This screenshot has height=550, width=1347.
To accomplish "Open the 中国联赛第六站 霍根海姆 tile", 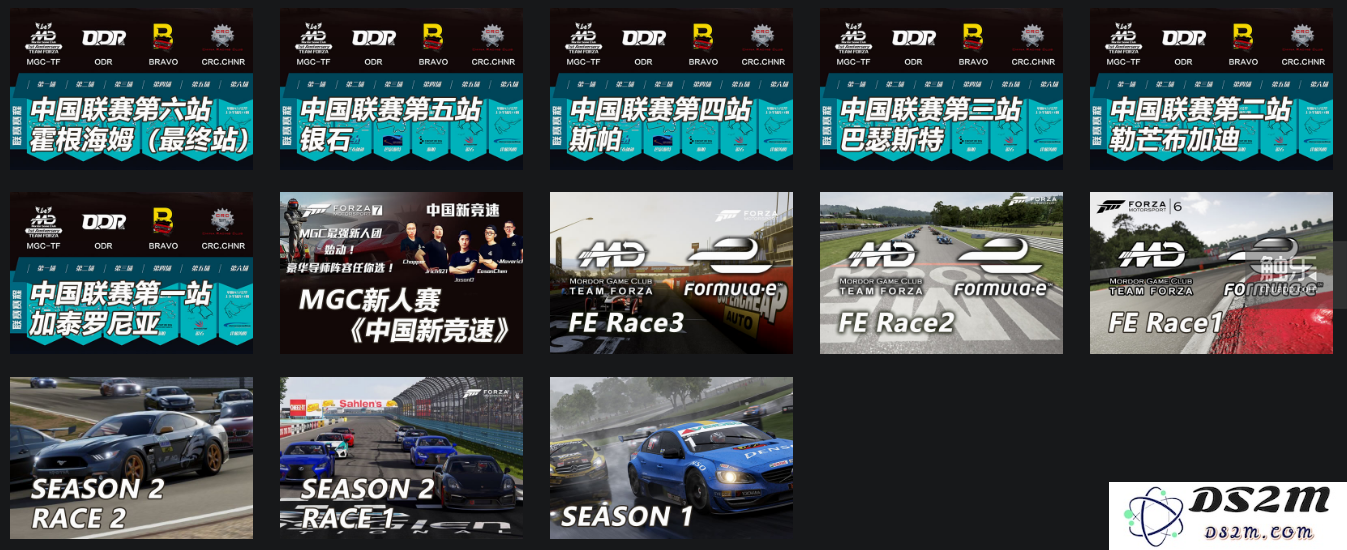I will (131, 89).
